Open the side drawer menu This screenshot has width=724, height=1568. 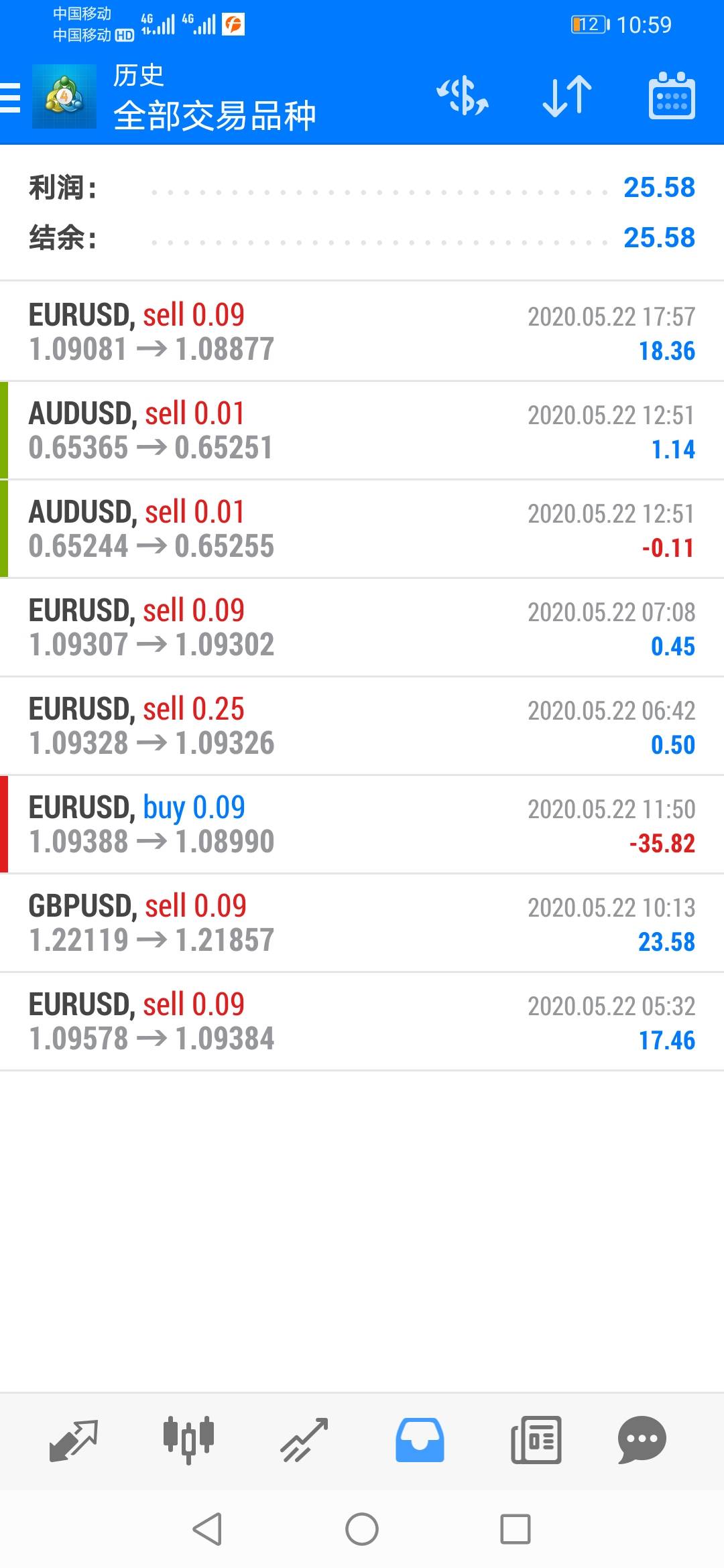(x=11, y=98)
